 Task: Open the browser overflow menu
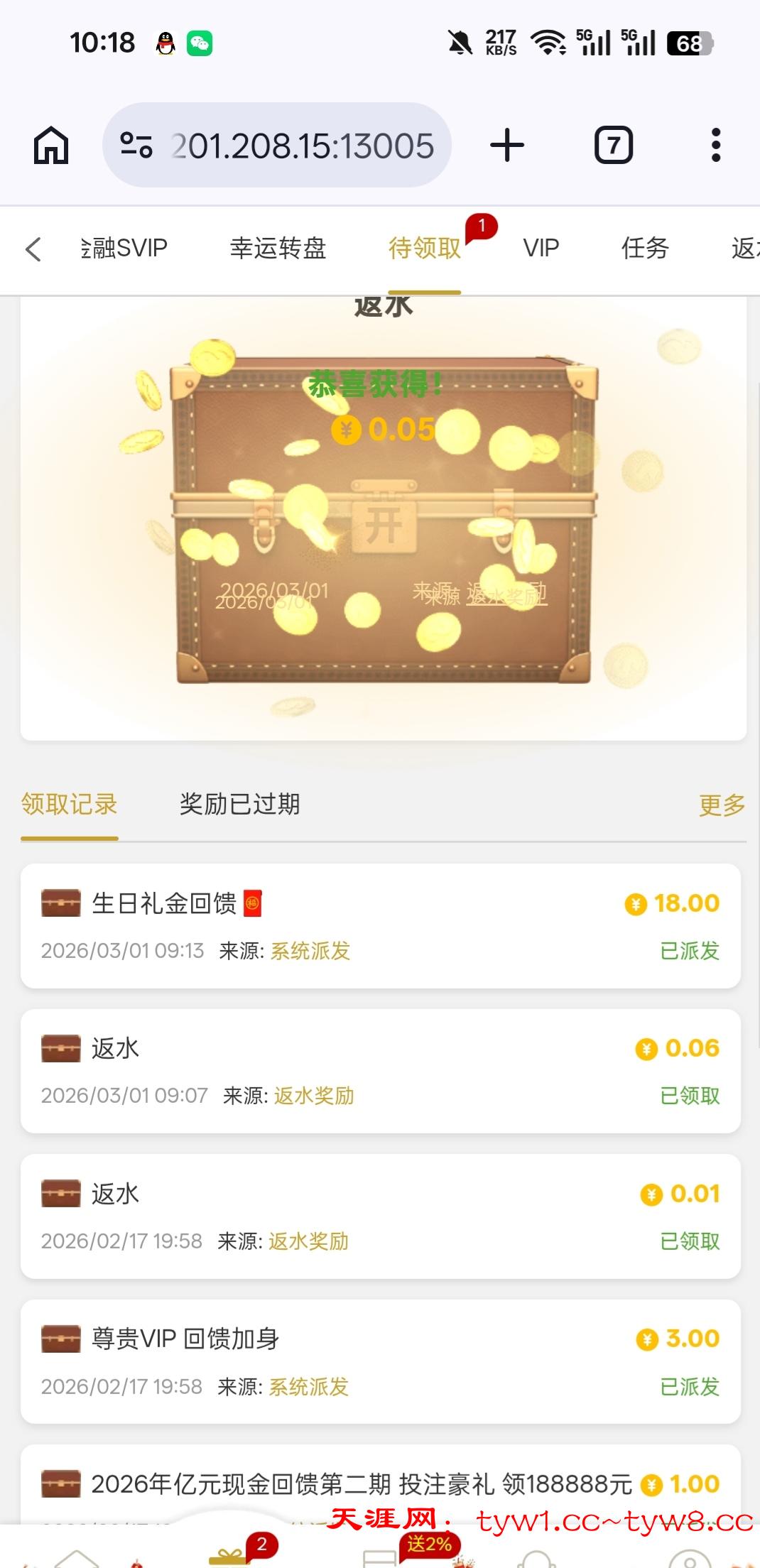coord(715,146)
